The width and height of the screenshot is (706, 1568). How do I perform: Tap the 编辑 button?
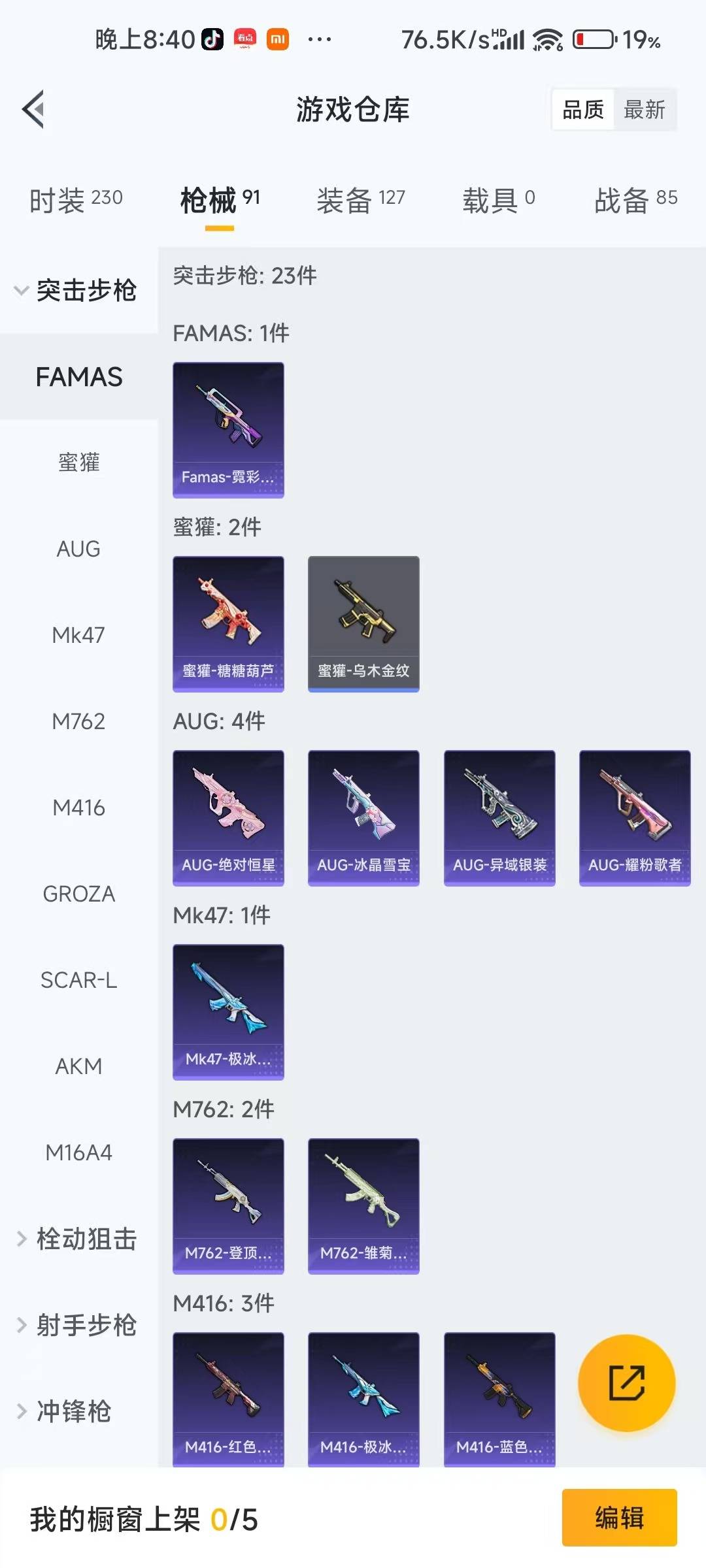pos(618,1517)
